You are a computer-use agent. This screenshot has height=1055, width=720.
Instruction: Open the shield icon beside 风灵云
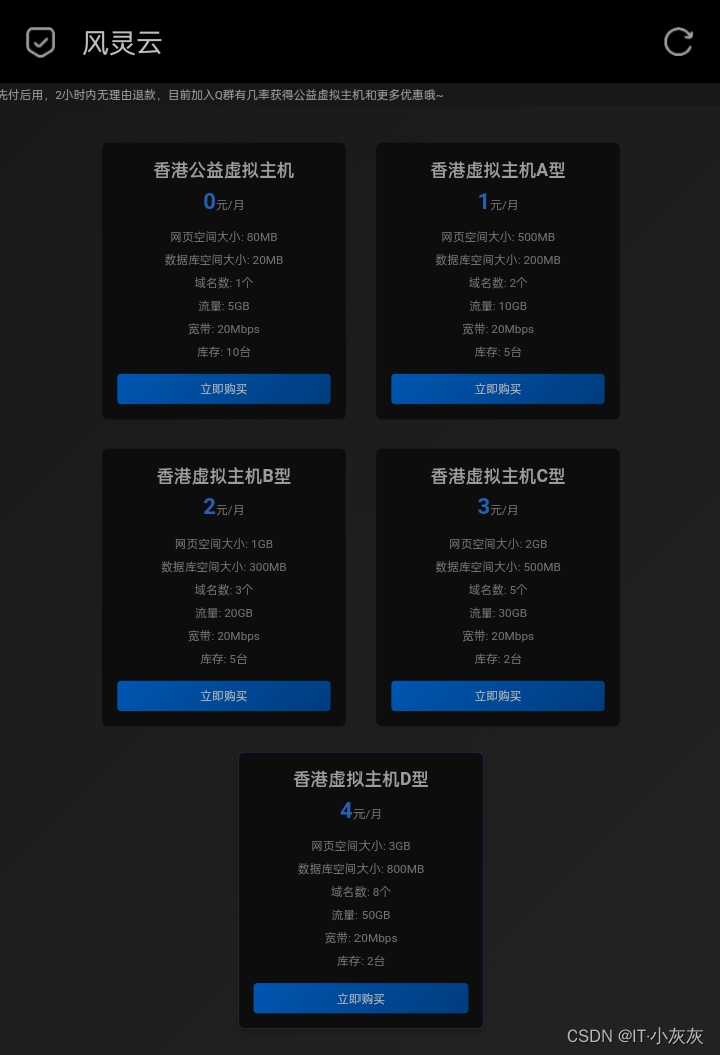point(41,42)
